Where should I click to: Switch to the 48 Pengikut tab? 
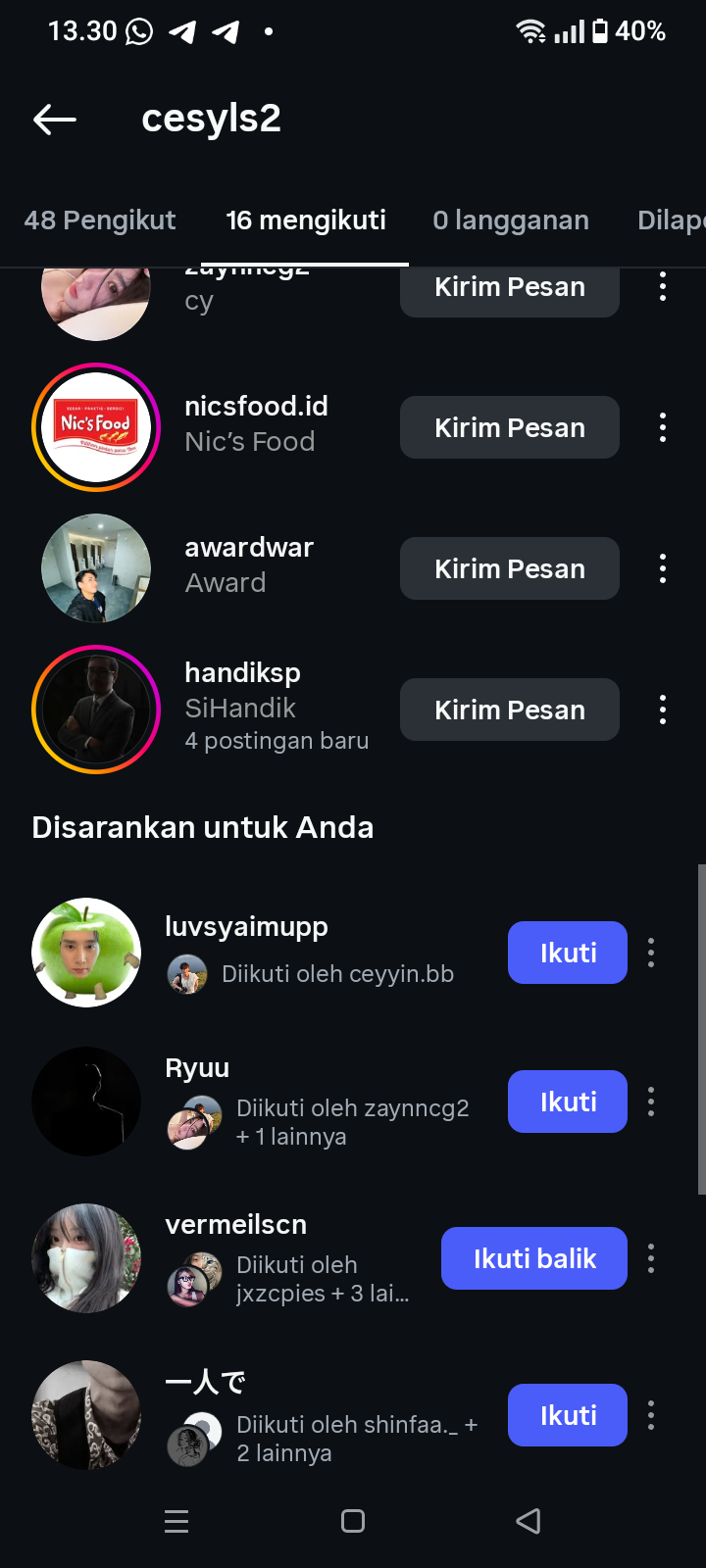(x=100, y=220)
